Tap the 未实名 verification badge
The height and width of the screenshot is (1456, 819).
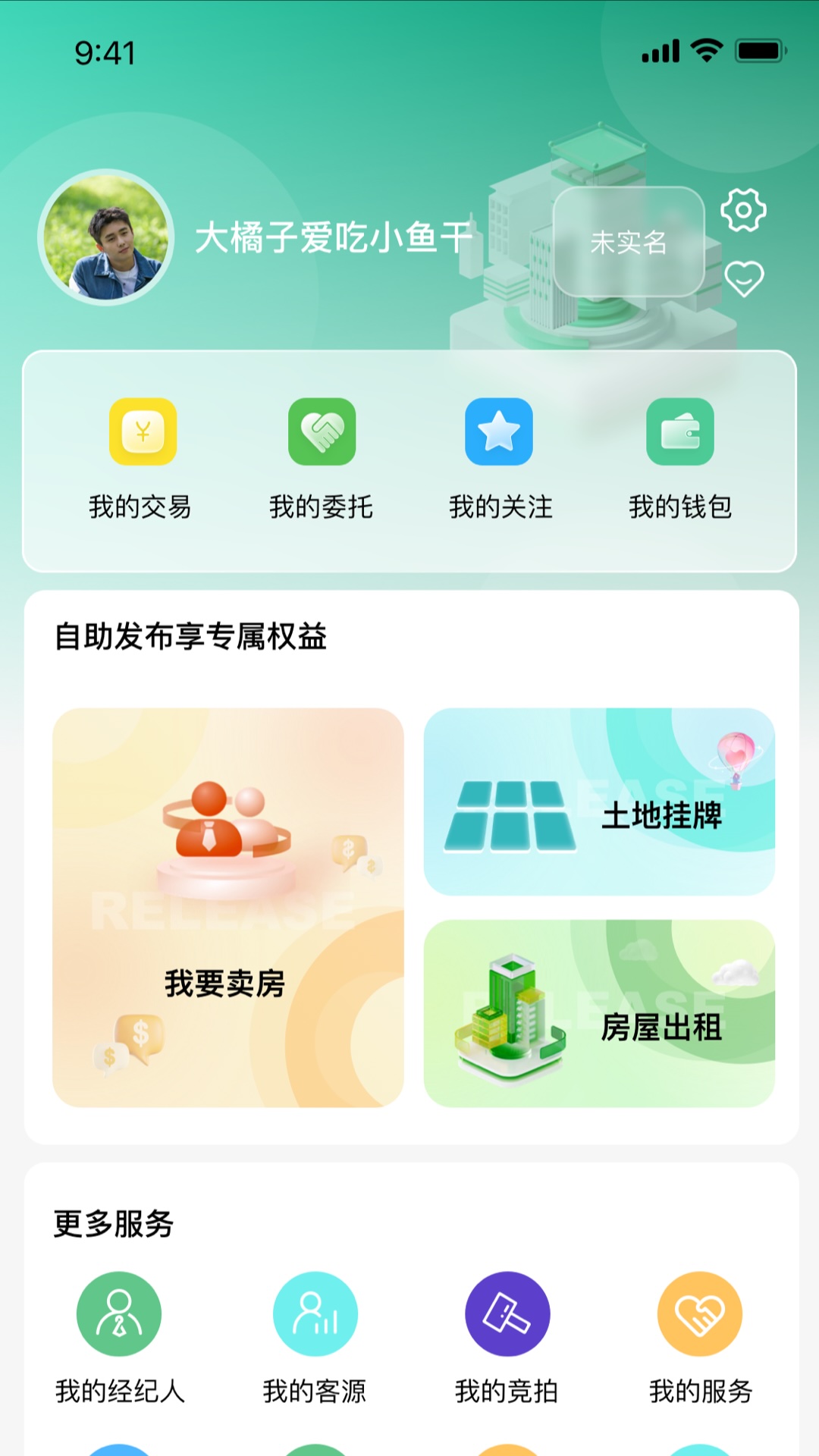pos(629,242)
